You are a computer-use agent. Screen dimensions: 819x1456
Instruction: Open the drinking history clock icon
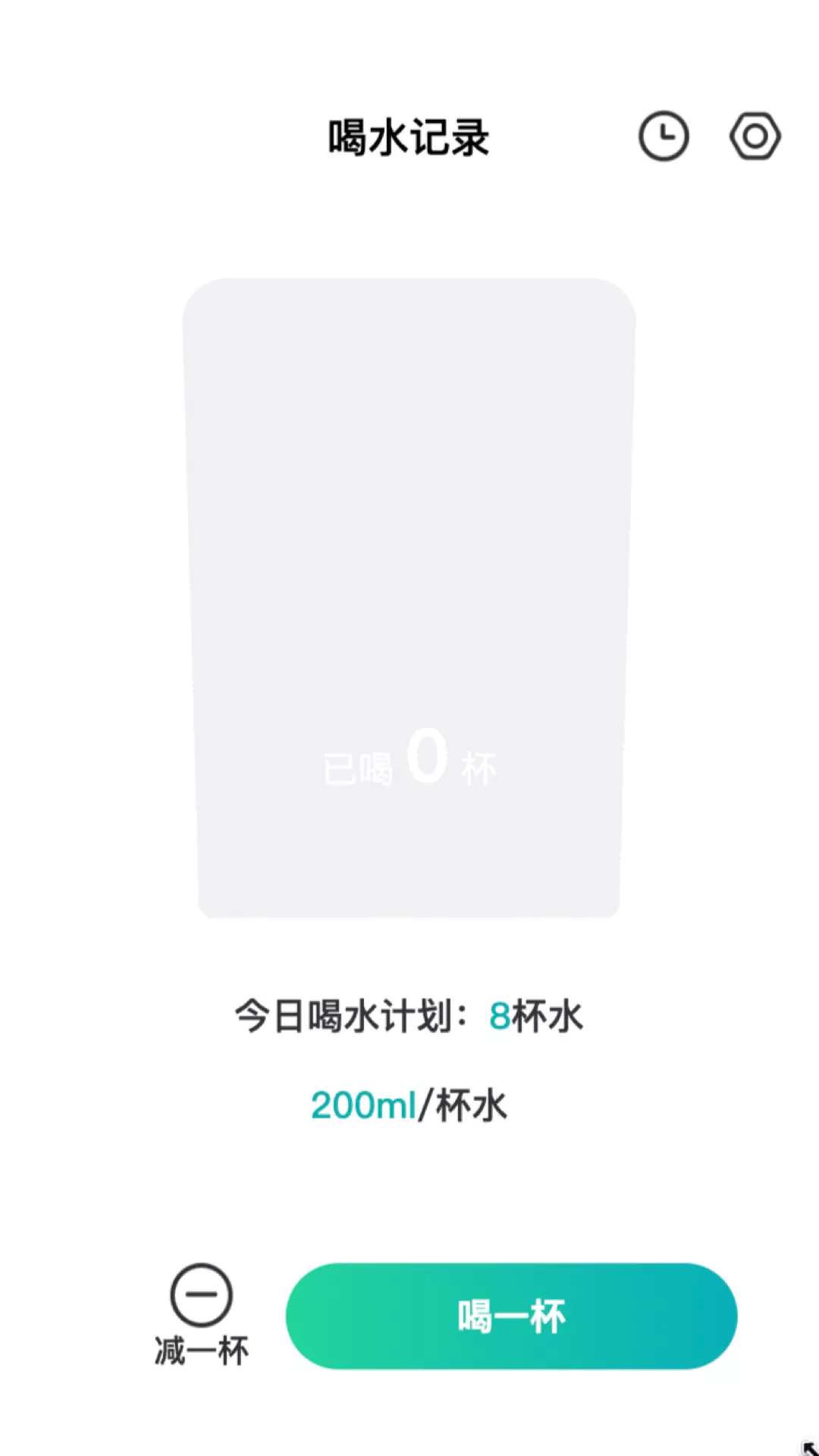pos(664,136)
